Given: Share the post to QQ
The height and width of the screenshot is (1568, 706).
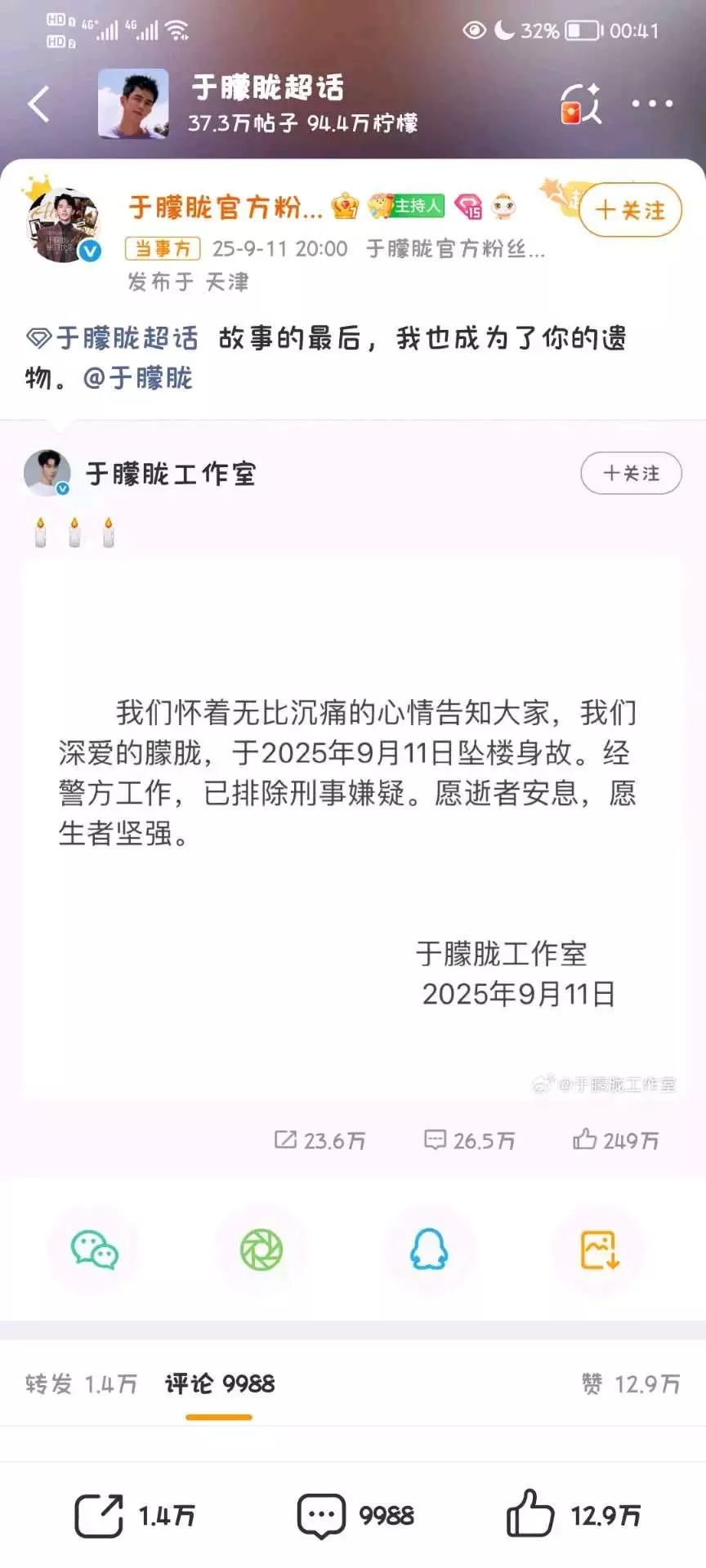Looking at the screenshot, I should click(429, 1250).
